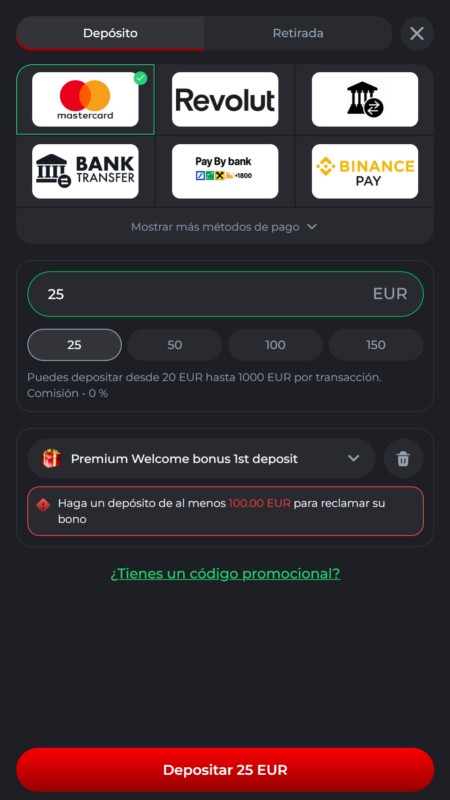Image resolution: width=450 pixels, height=800 pixels.
Task: Set the amount to 150
Action: pos(376,345)
